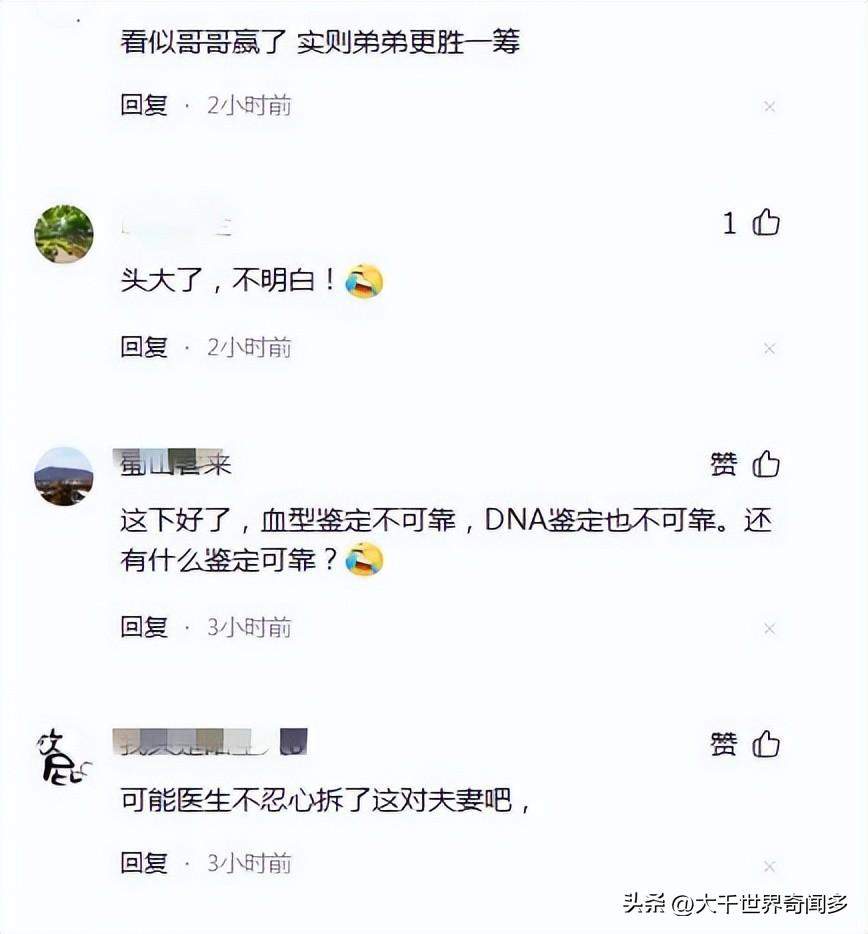This screenshot has width=868, height=934.
Task: Open avatar of the '头大了，不明白！' commenter
Action: tap(64, 234)
